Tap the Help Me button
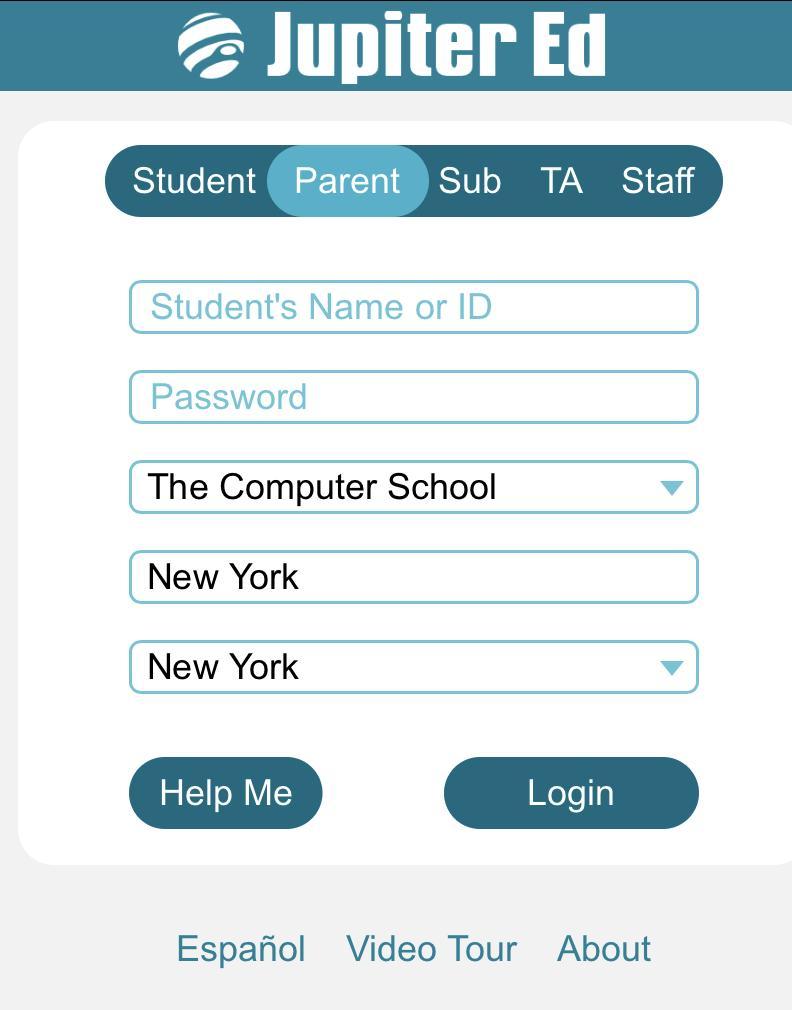 pyautogui.click(x=226, y=793)
